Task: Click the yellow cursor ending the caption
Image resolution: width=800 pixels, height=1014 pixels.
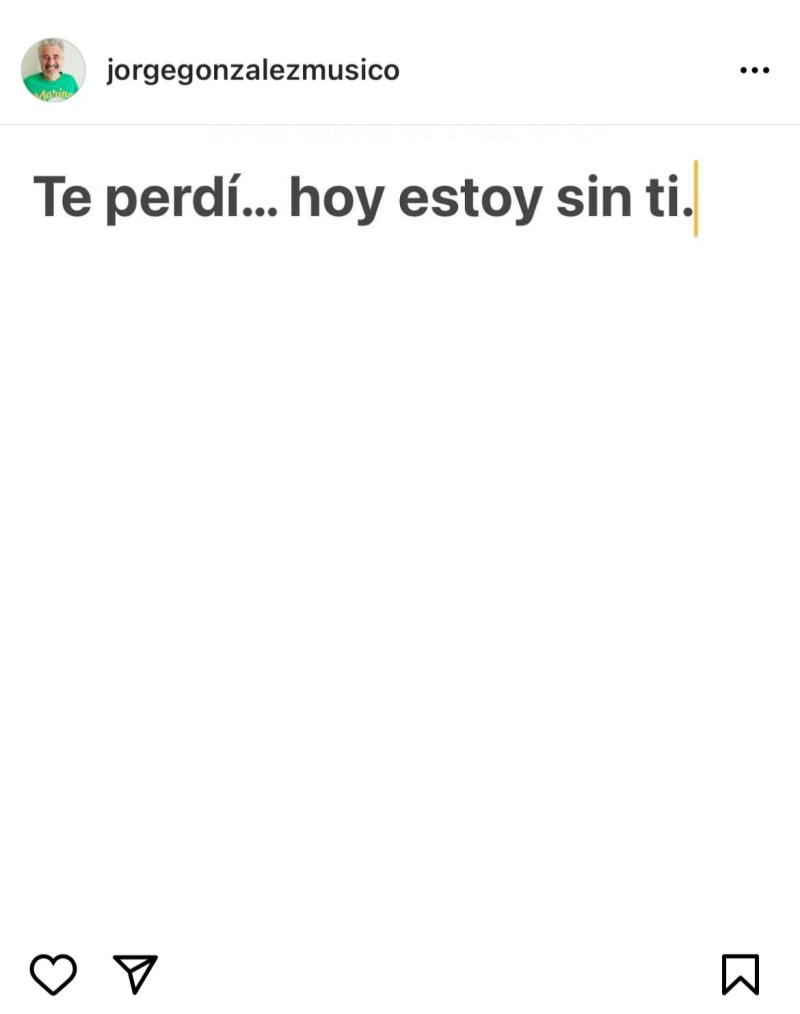Action: (697, 197)
